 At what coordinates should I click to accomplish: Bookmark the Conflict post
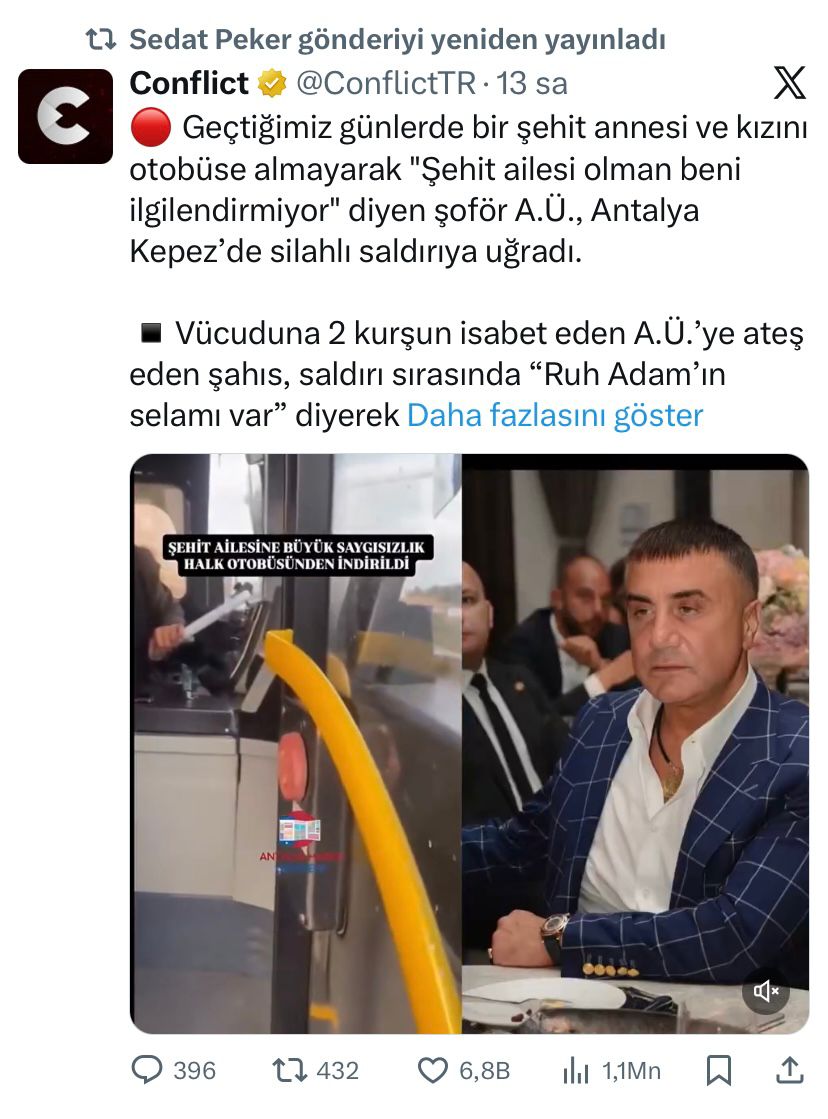pyautogui.click(x=718, y=1070)
